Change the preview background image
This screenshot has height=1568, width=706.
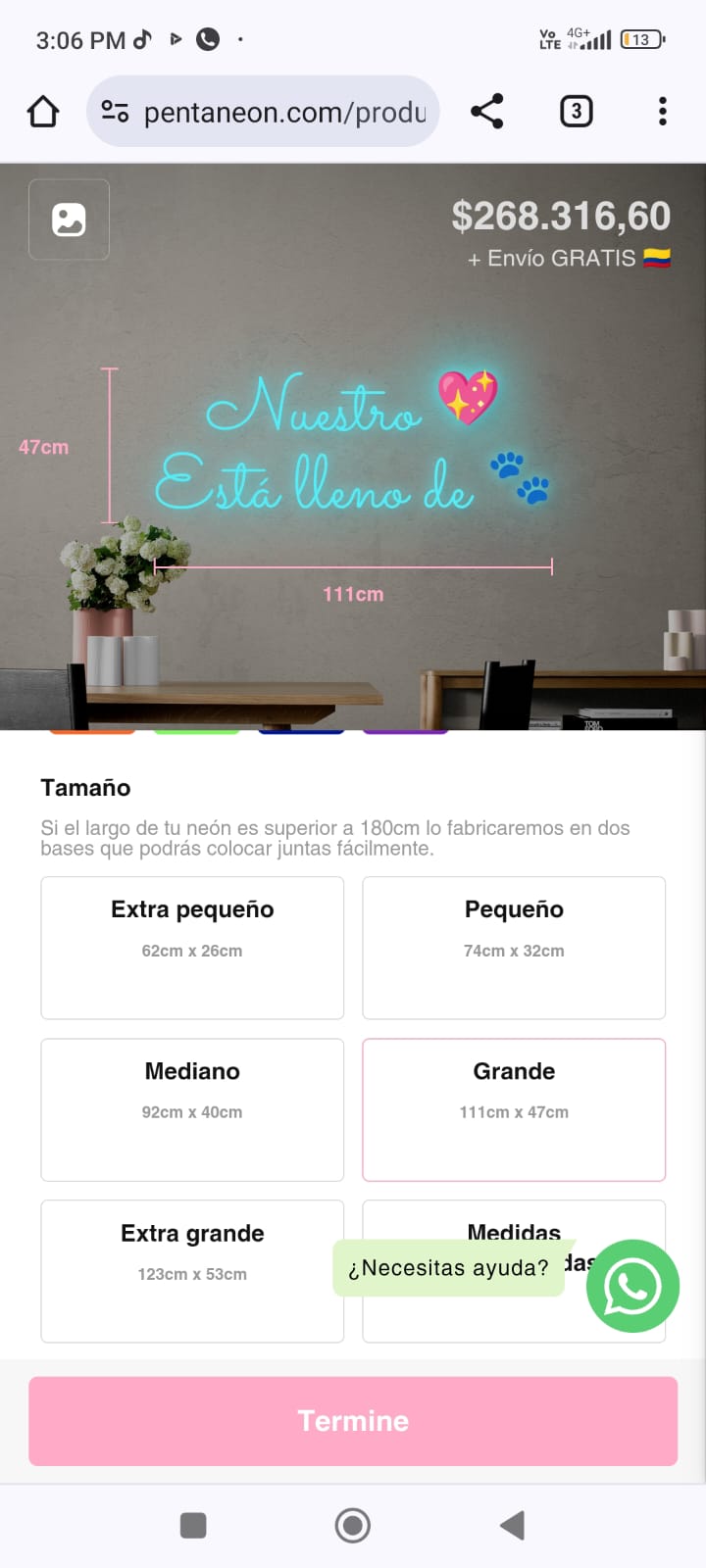tap(69, 220)
